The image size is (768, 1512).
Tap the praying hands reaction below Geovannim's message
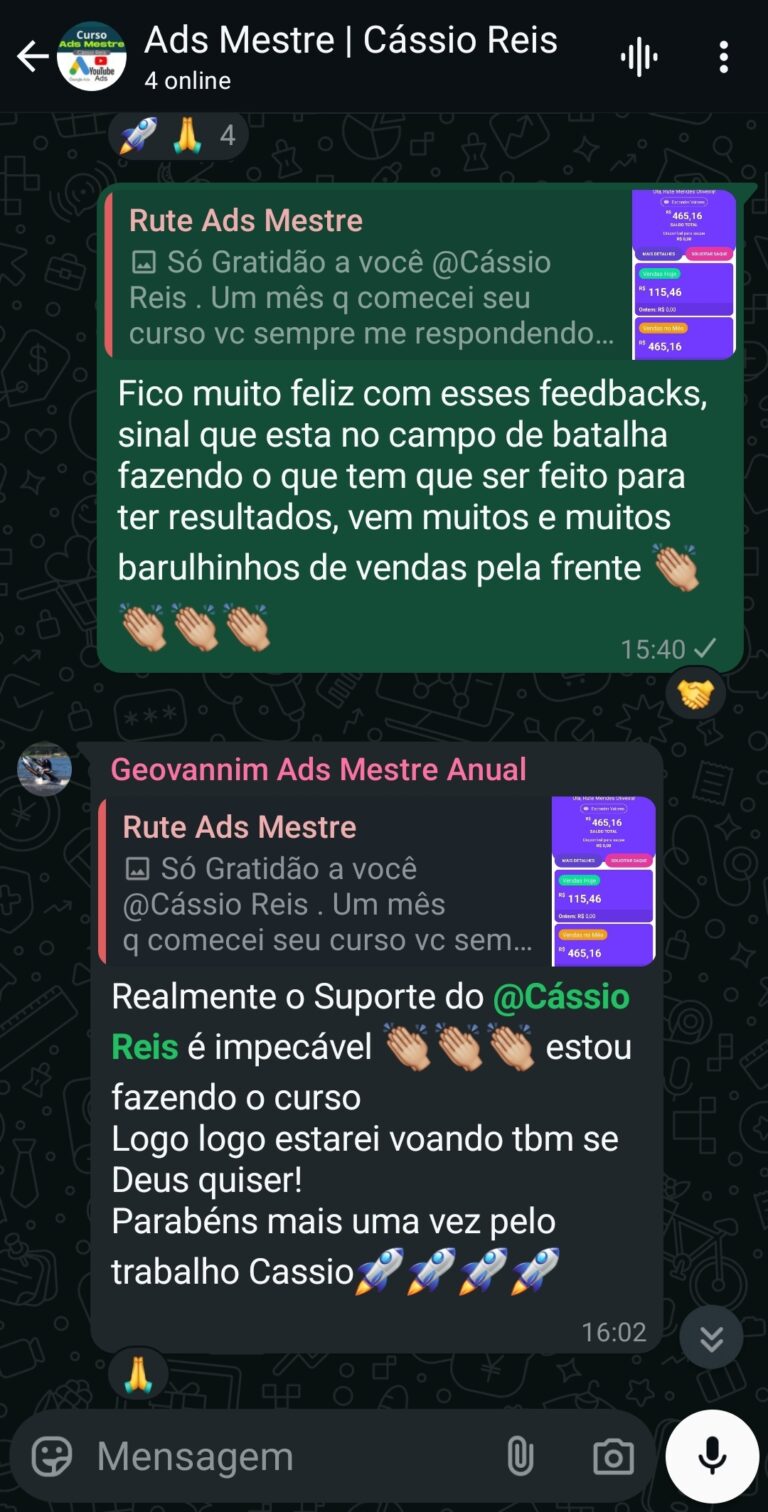pyautogui.click(x=138, y=1374)
